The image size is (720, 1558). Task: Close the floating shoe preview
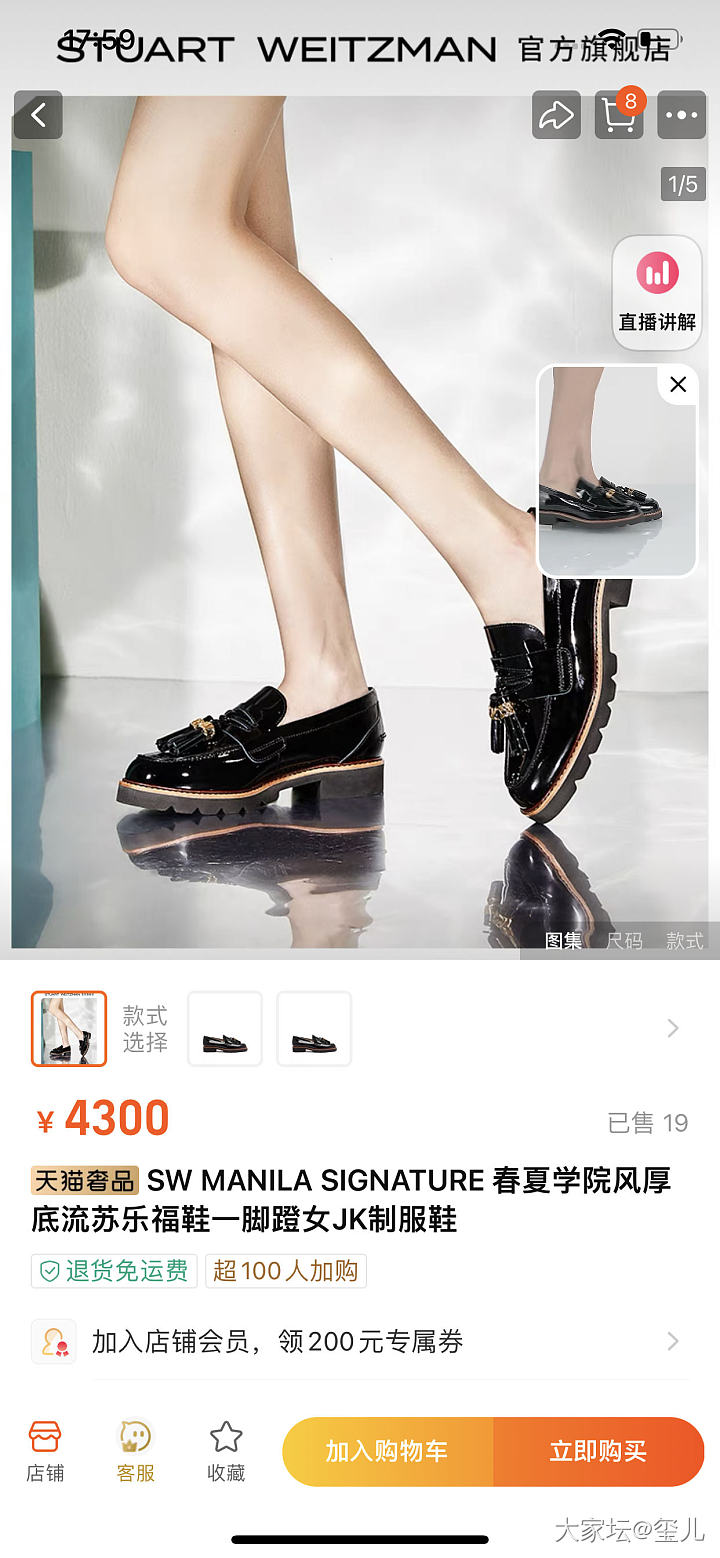678,384
